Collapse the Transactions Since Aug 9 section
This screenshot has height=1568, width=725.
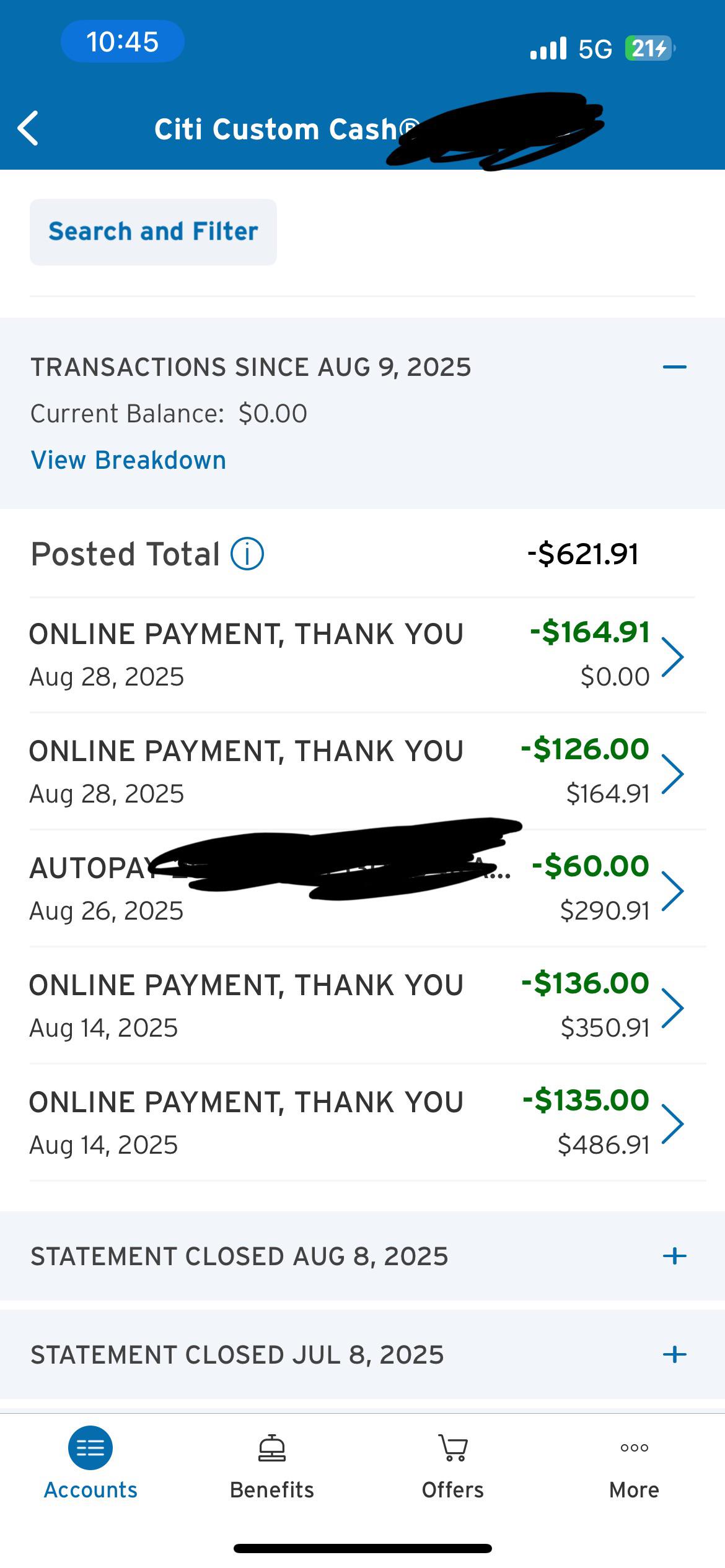pyautogui.click(x=674, y=367)
